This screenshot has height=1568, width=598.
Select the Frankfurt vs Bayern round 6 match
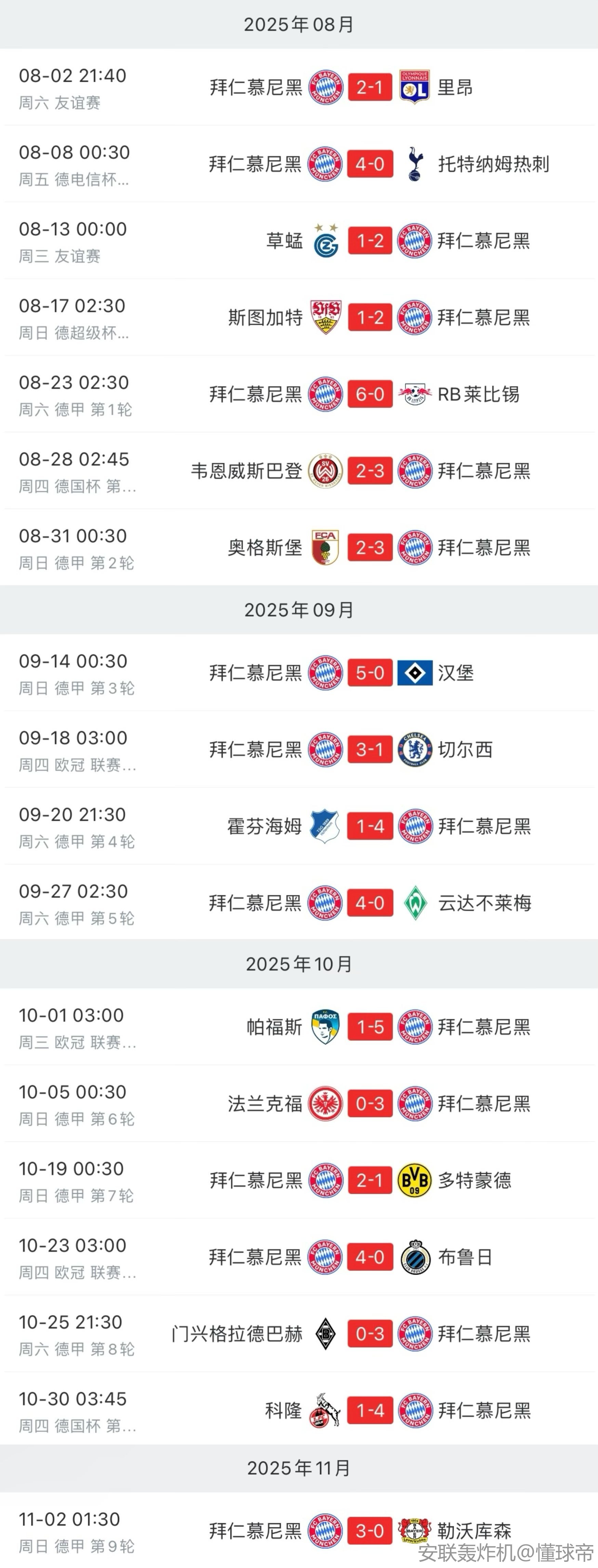click(369, 1104)
